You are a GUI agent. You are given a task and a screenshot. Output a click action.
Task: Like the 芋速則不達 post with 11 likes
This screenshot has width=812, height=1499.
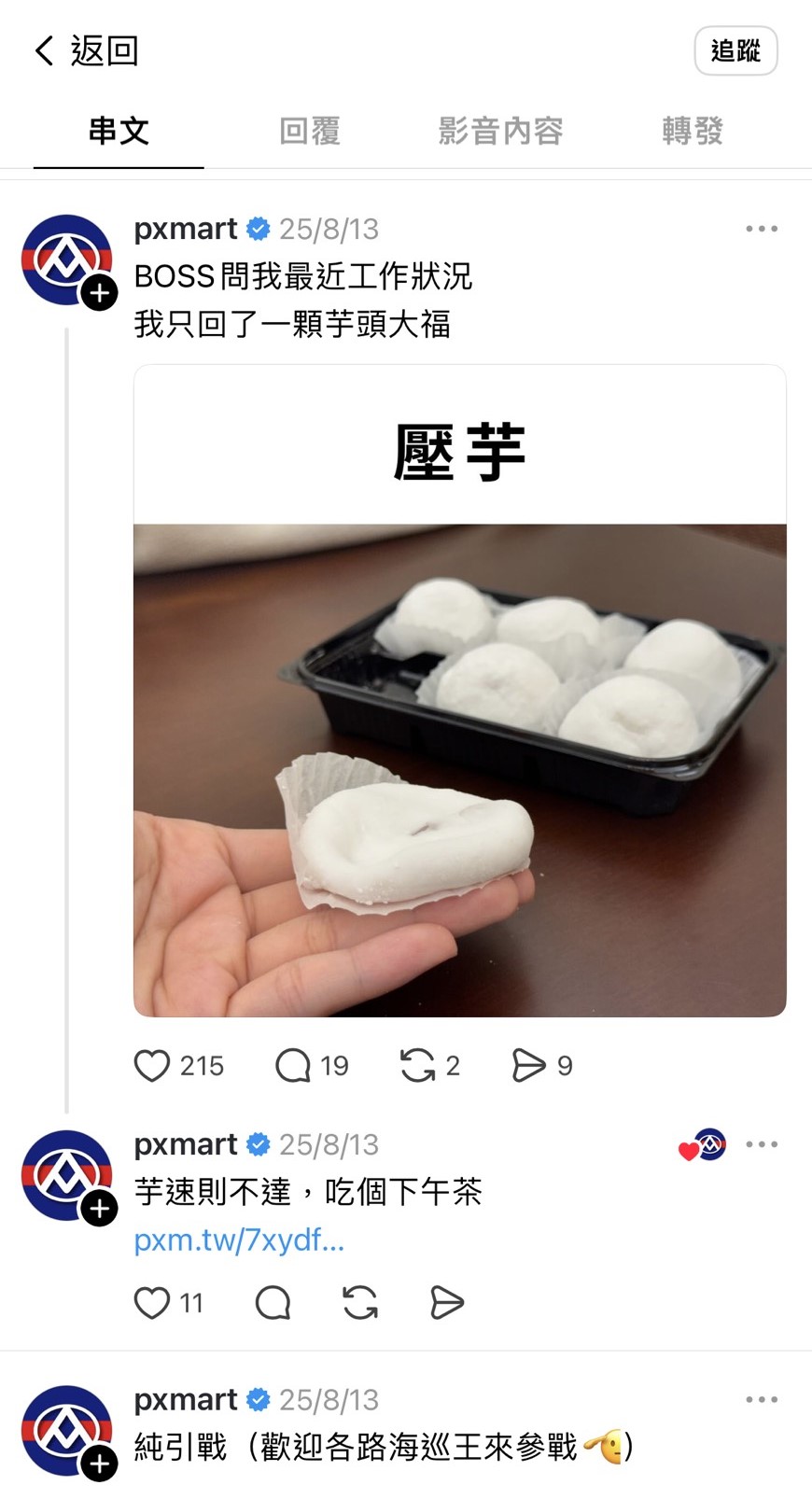tap(152, 1302)
